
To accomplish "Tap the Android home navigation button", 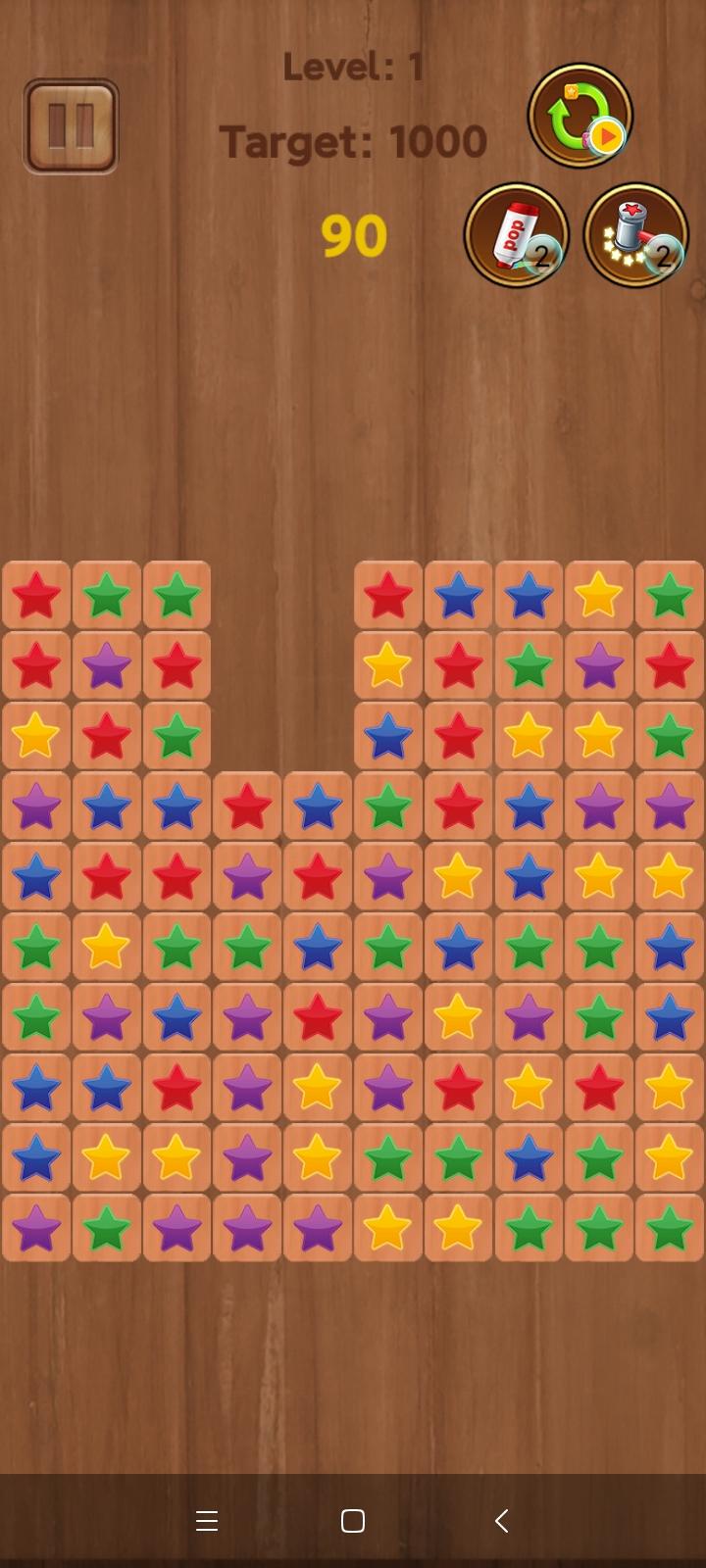I will point(351,1521).
